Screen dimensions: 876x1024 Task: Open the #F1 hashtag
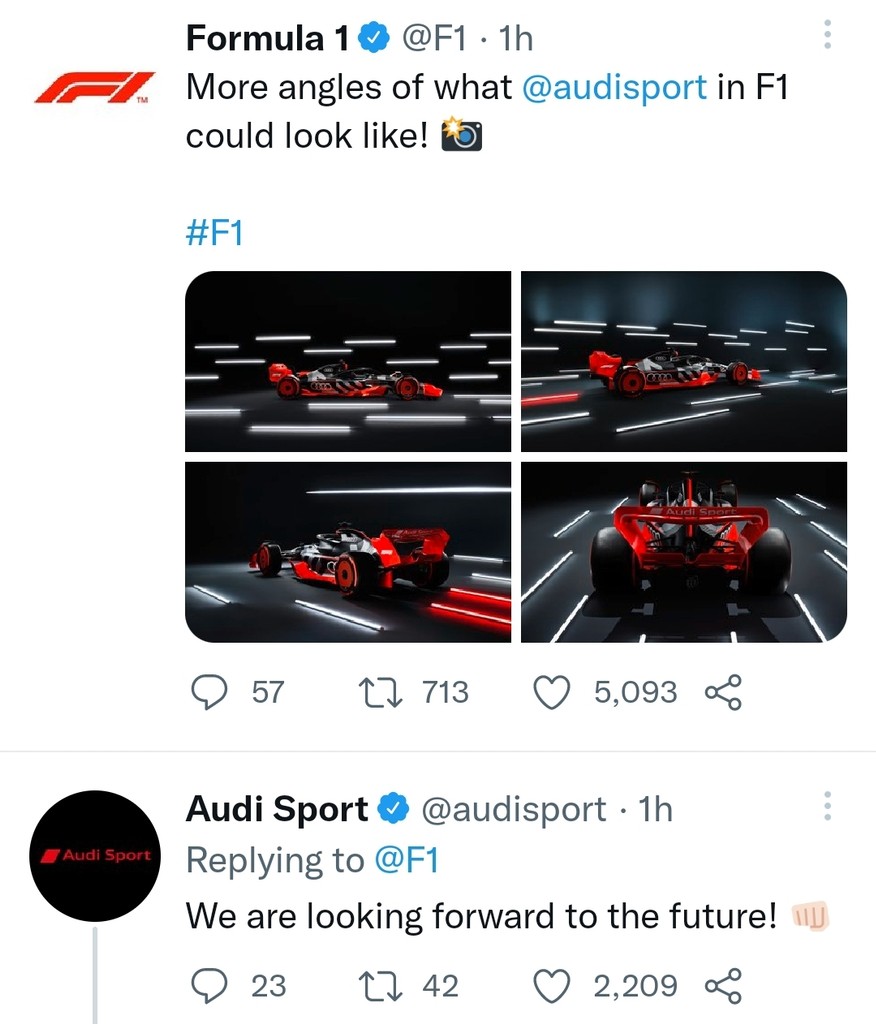click(215, 234)
